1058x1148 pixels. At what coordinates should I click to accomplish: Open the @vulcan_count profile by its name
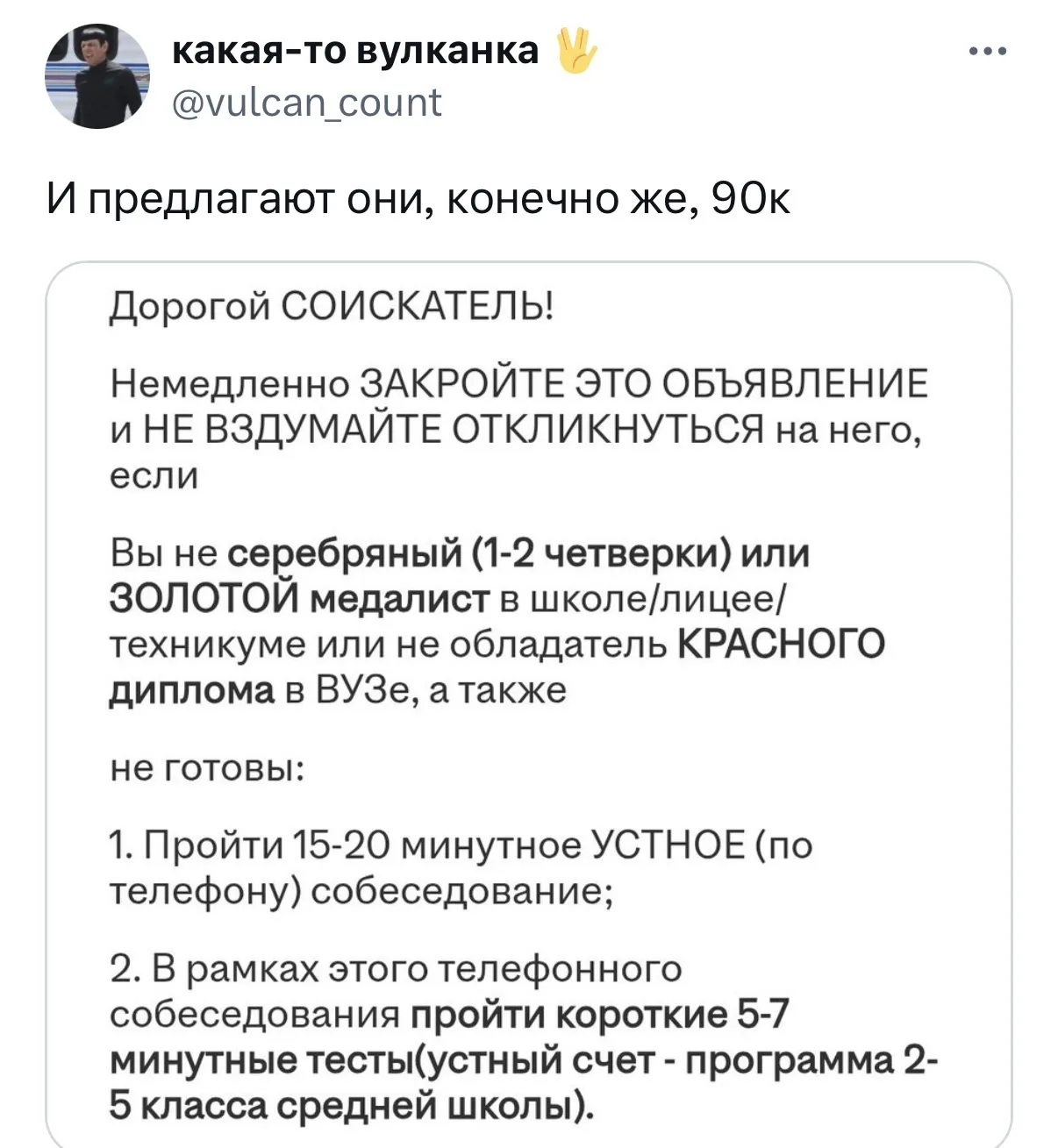coord(355,51)
